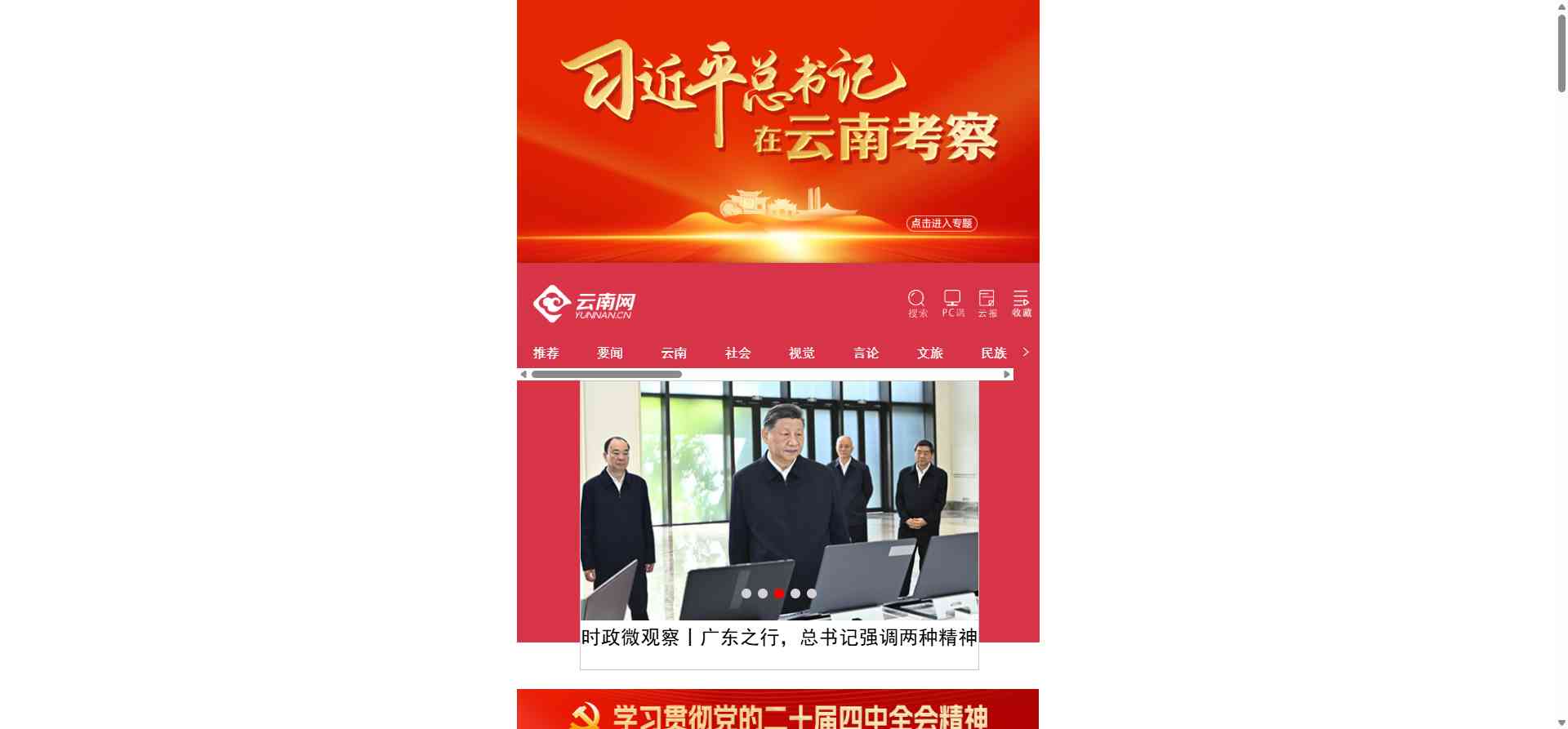Switch to the 视觉 tab
The image size is (1568, 729).
(x=801, y=353)
